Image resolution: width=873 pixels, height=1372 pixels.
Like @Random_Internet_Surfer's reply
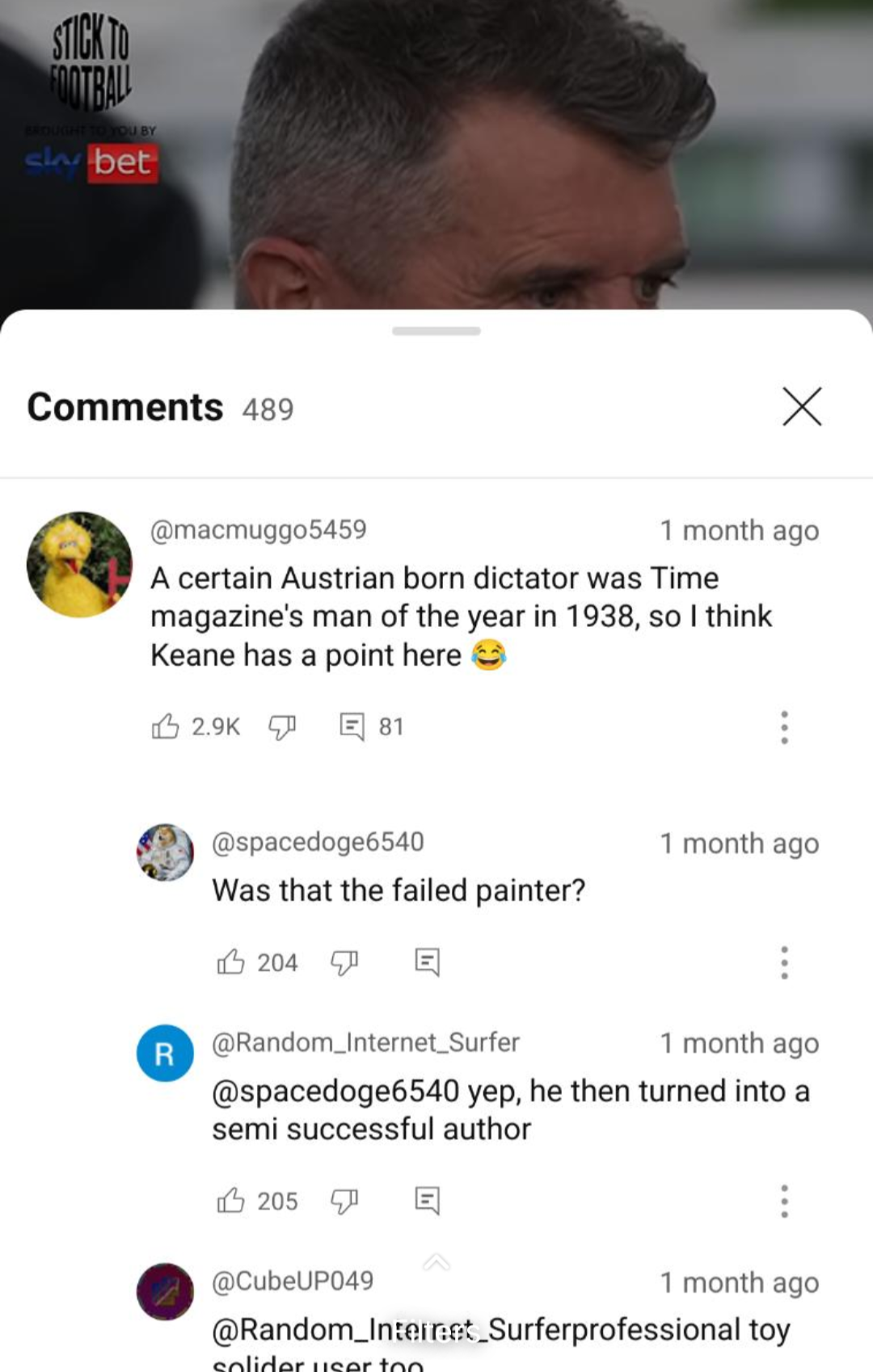[231, 1201]
